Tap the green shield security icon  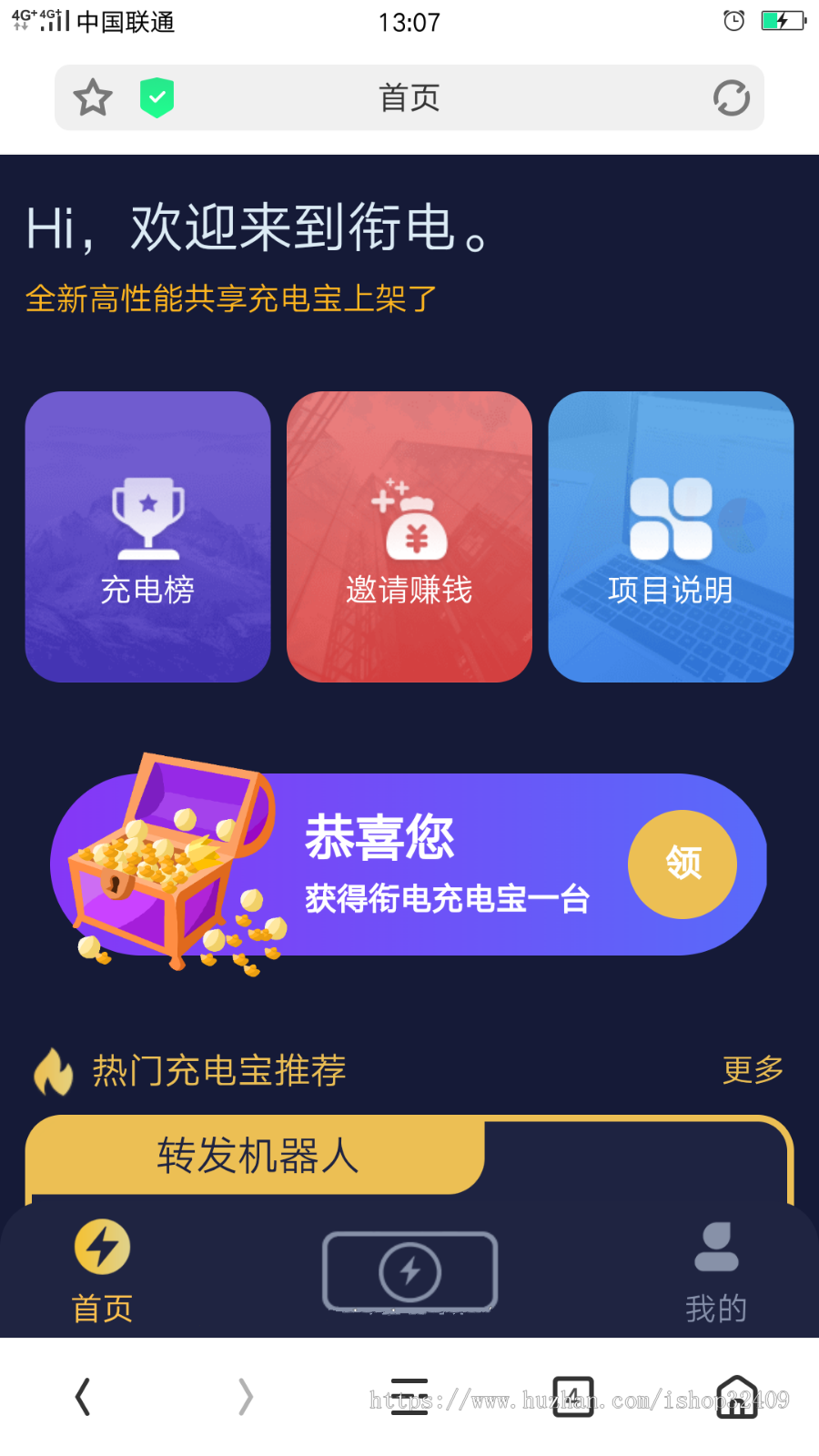(x=157, y=97)
